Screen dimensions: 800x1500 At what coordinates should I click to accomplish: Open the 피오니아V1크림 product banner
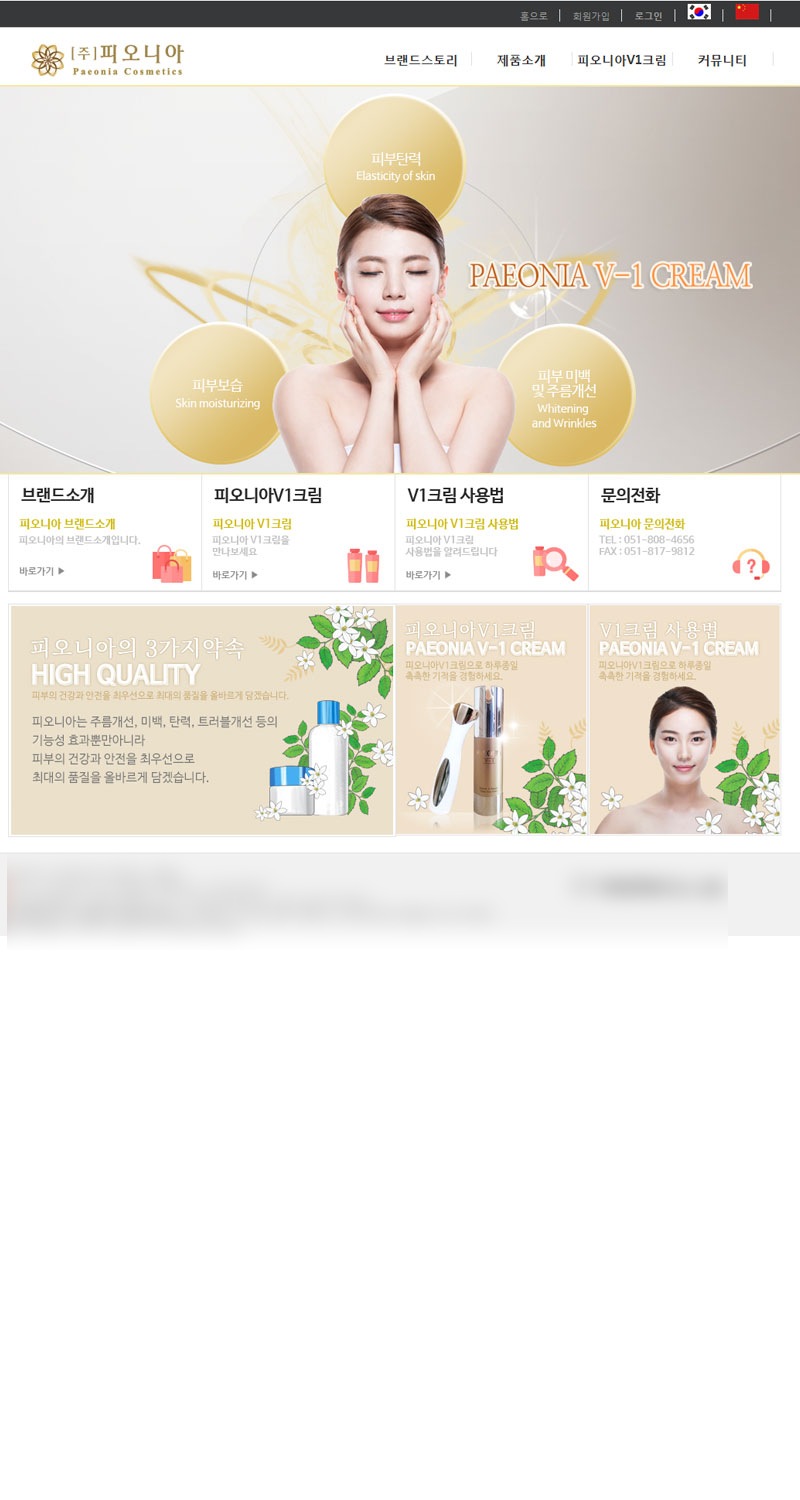coord(491,720)
